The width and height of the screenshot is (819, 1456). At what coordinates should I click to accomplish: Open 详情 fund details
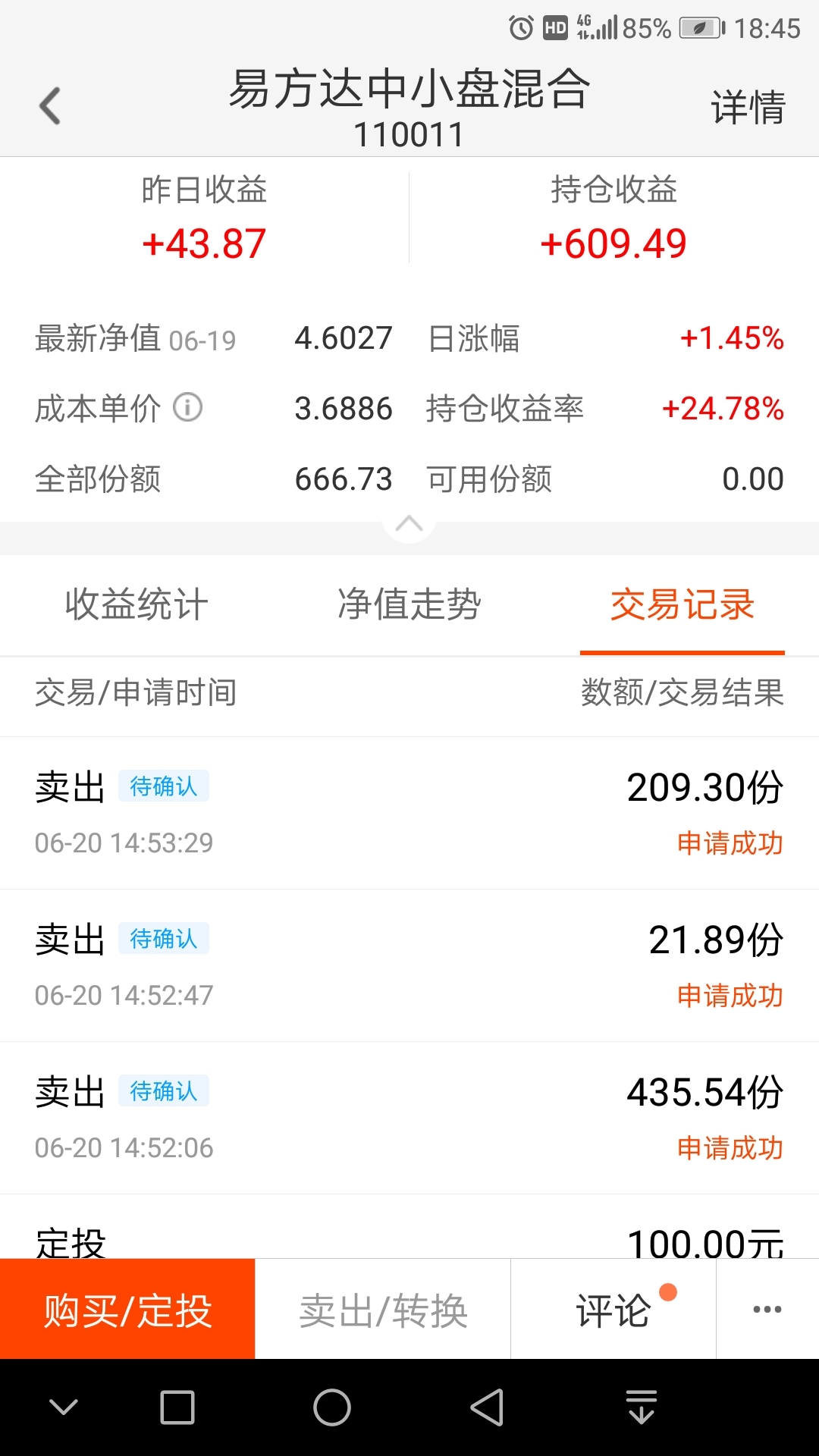click(x=748, y=106)
